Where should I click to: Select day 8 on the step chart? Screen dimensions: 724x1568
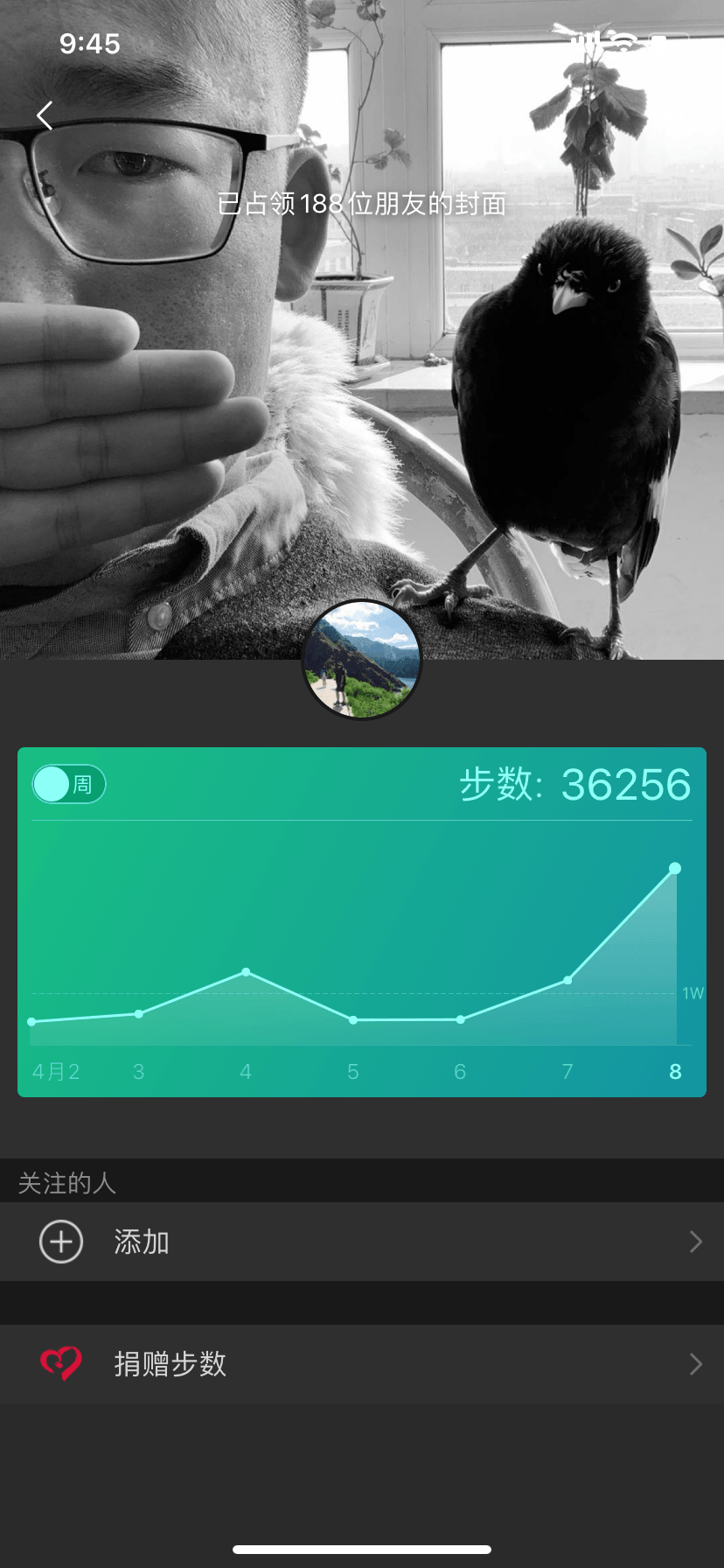point(675,1071)
